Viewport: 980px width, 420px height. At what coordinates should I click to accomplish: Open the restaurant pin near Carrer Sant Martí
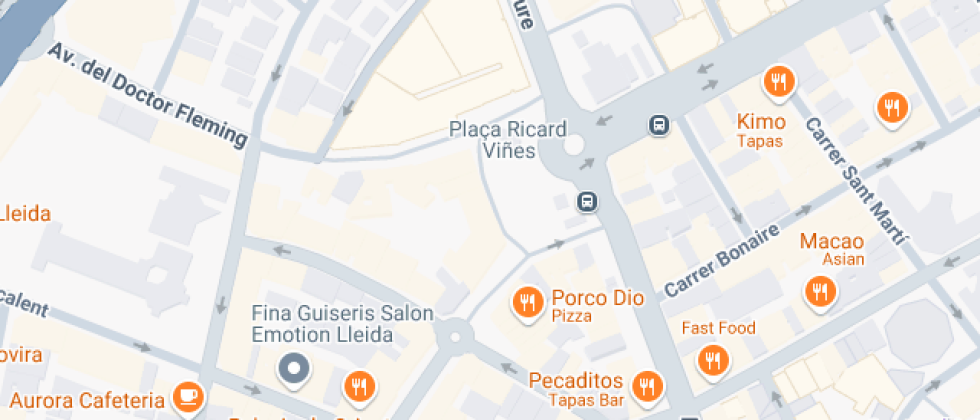890,106
